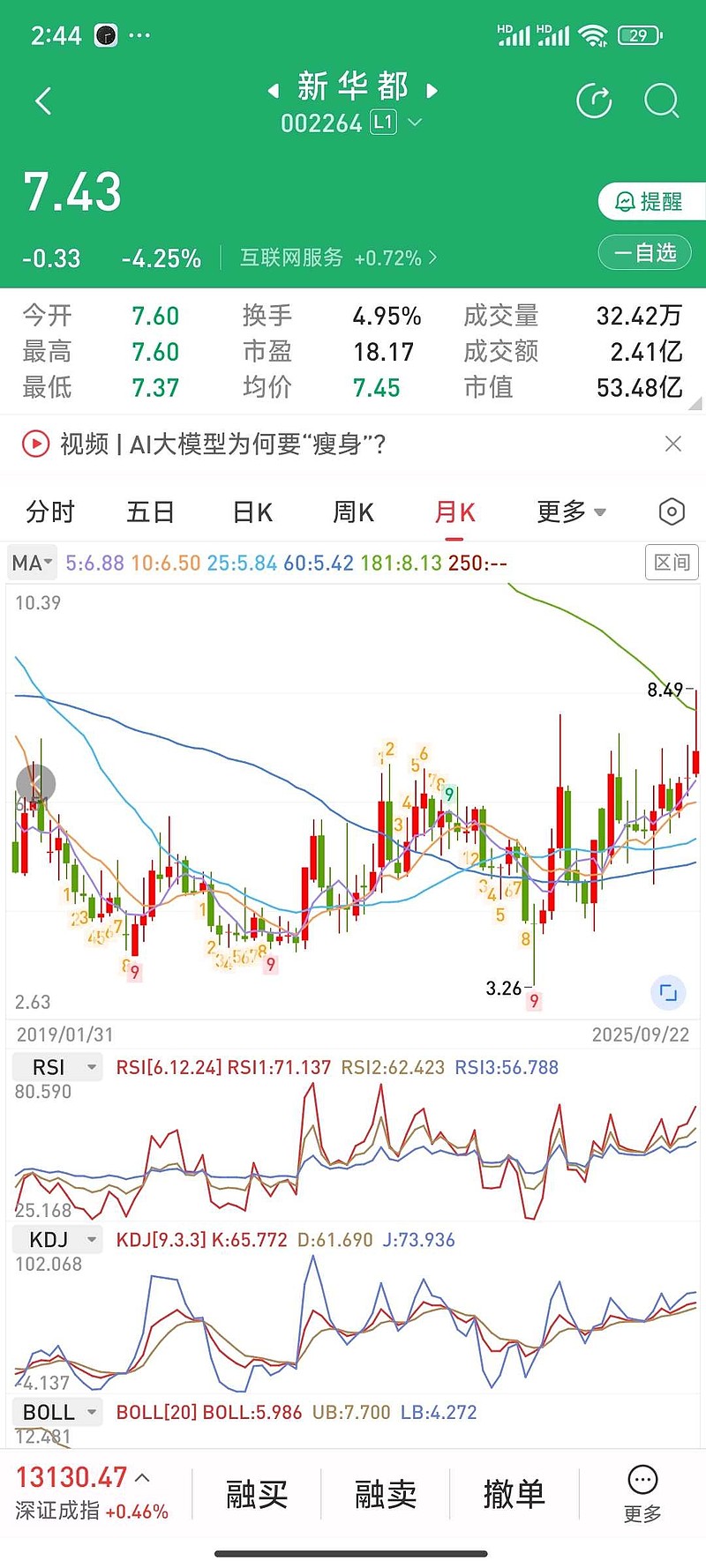Expand the 更多 chart period dropdown
706x1568 pixels.
coord(571,511)
